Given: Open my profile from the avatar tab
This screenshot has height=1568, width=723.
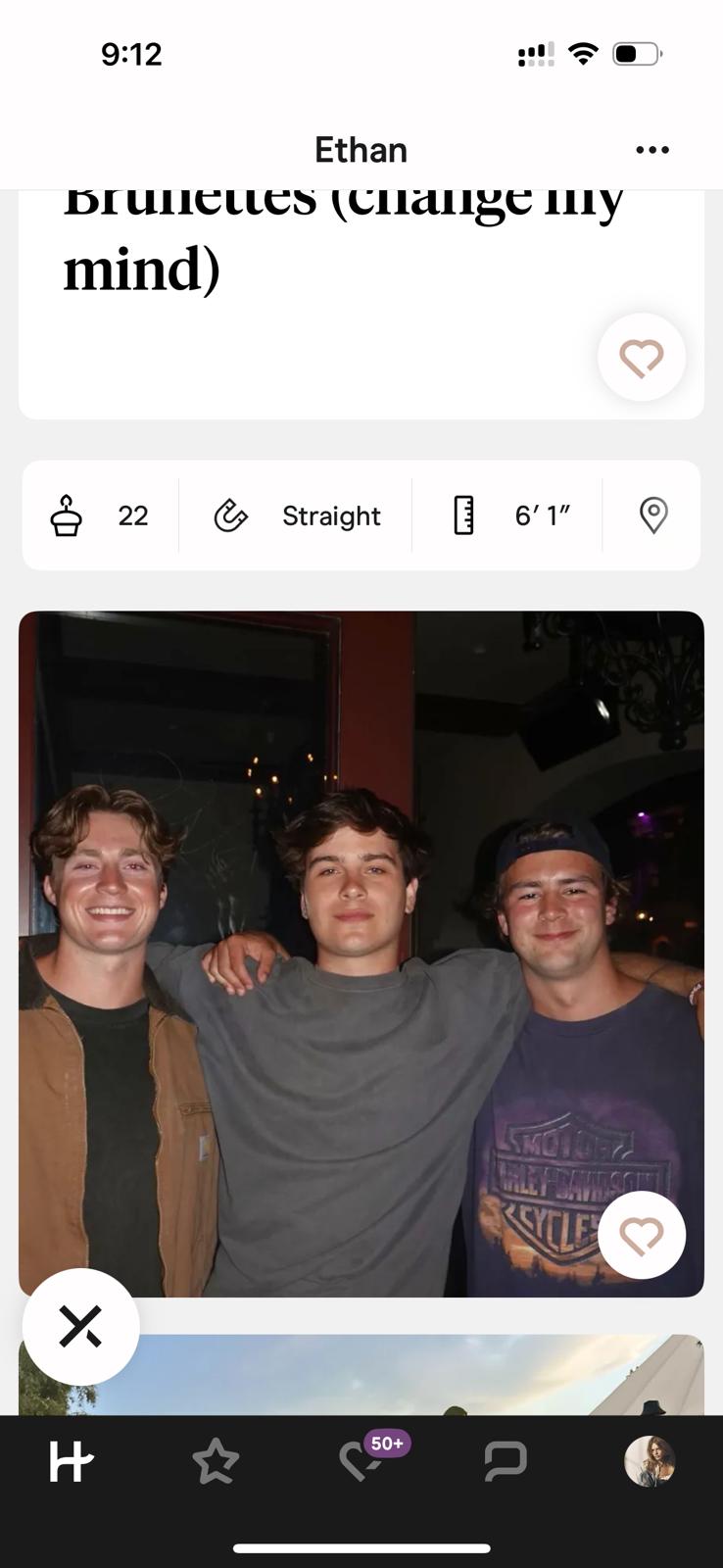Looking at the screenshot, I should 650,1461.
